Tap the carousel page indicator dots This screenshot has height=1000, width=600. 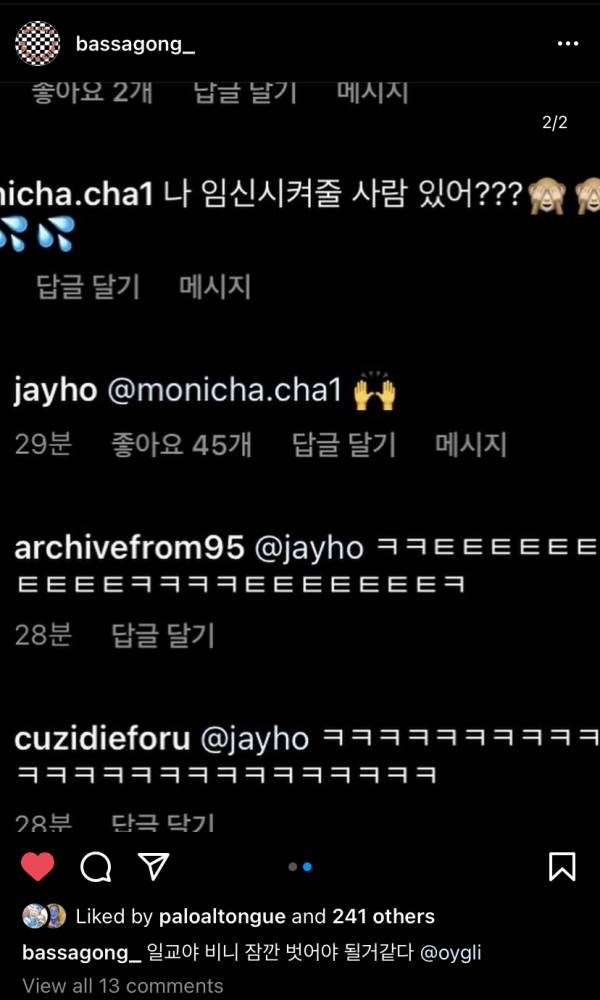tap(300, 867)
